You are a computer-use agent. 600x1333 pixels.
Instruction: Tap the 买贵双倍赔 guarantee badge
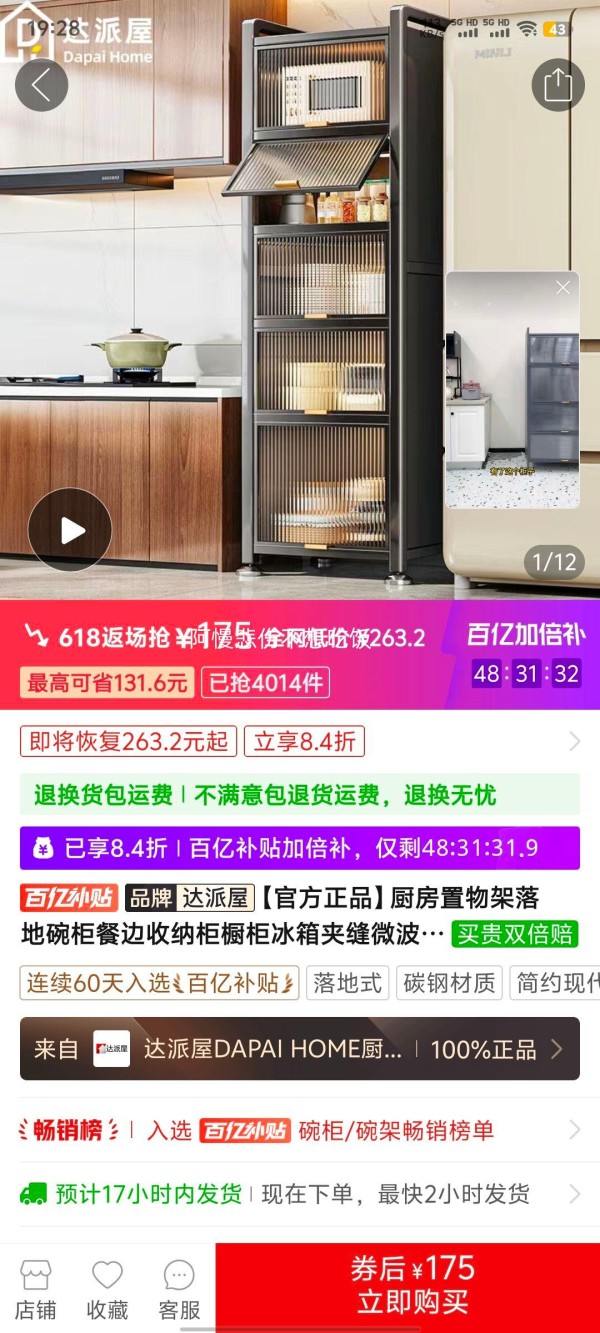coord(514,934)
